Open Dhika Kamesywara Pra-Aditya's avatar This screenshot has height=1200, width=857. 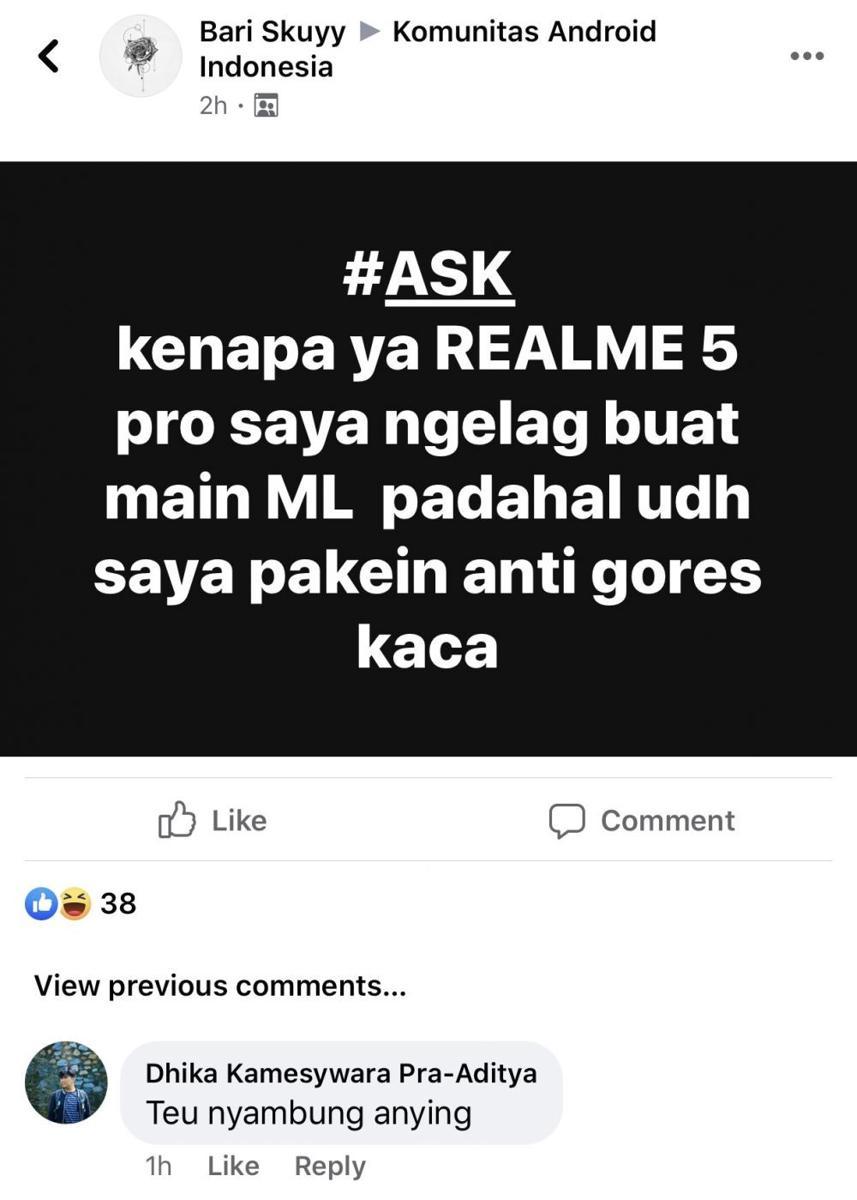click(66, 1082)
